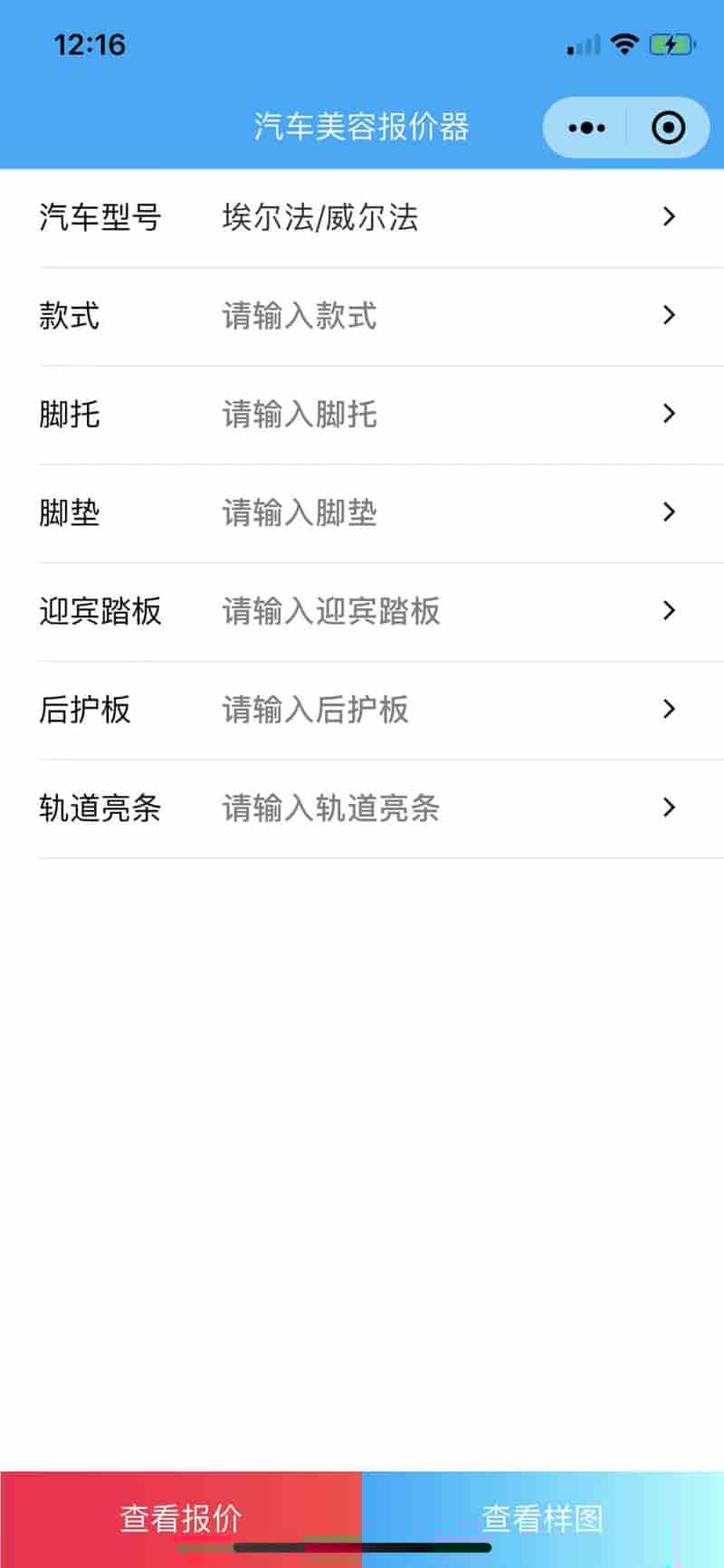This screenshot has height=1568, width=724.
Task: Close the mini program via circle icon
Action: pyautogui.click(x=669, y=128)
